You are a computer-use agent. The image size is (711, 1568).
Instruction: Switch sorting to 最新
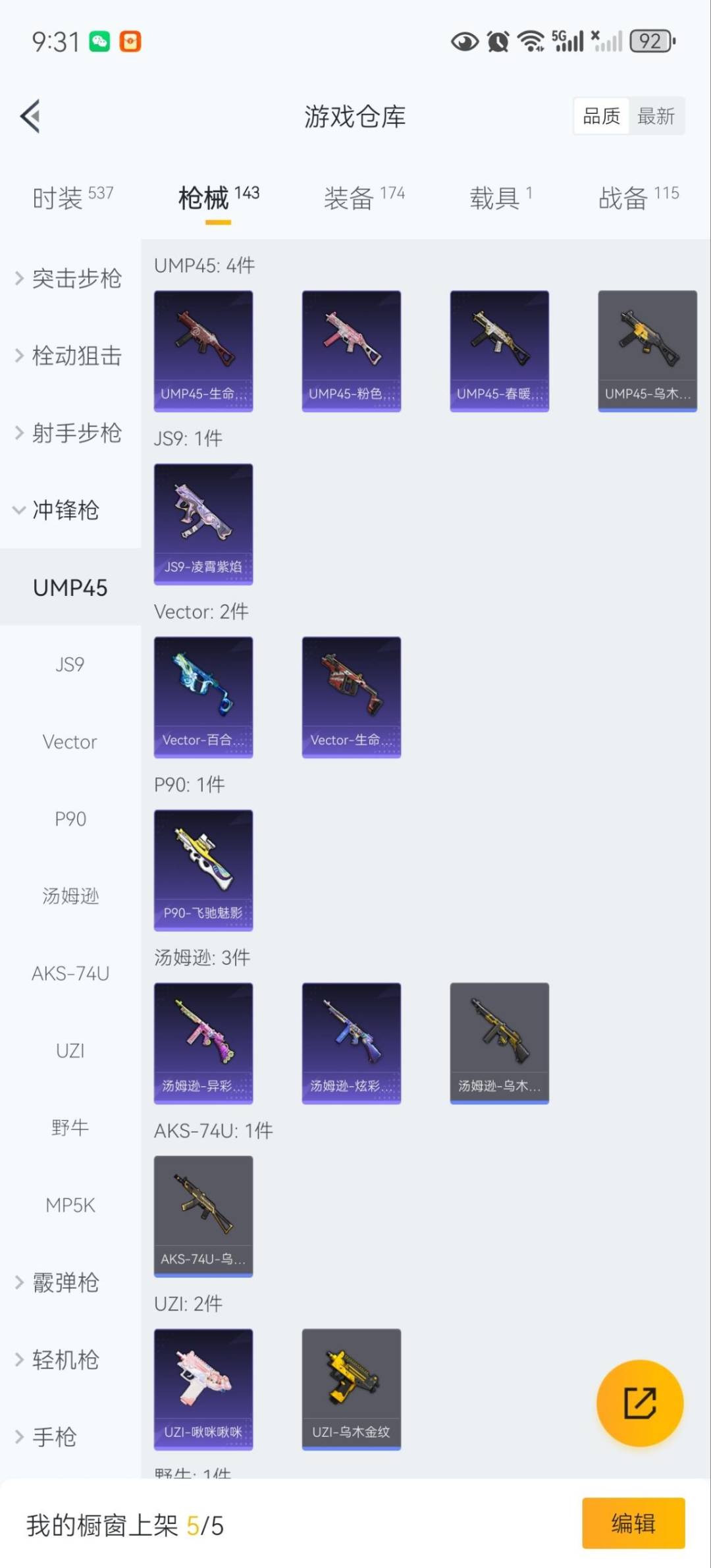656,116
